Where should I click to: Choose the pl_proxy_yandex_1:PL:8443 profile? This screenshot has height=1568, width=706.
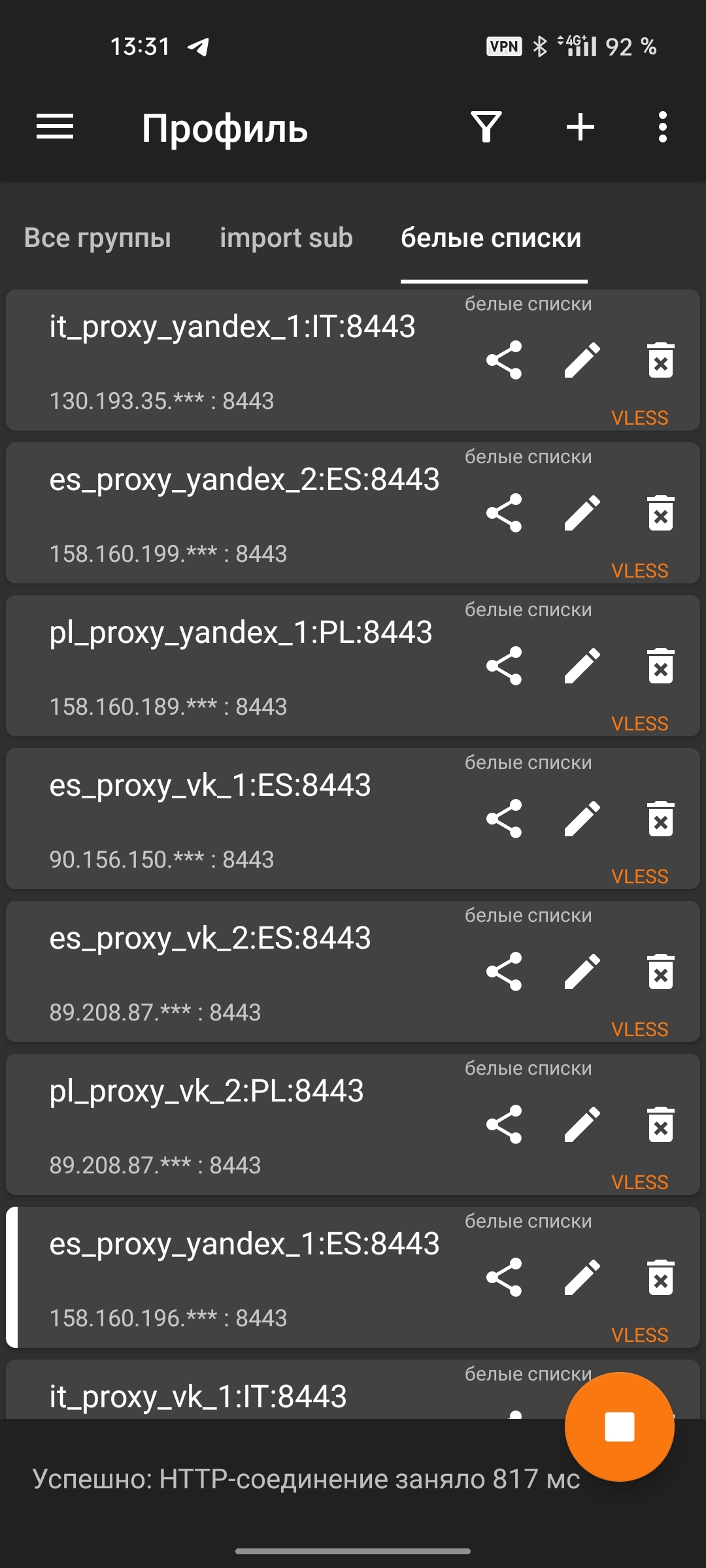241,632
